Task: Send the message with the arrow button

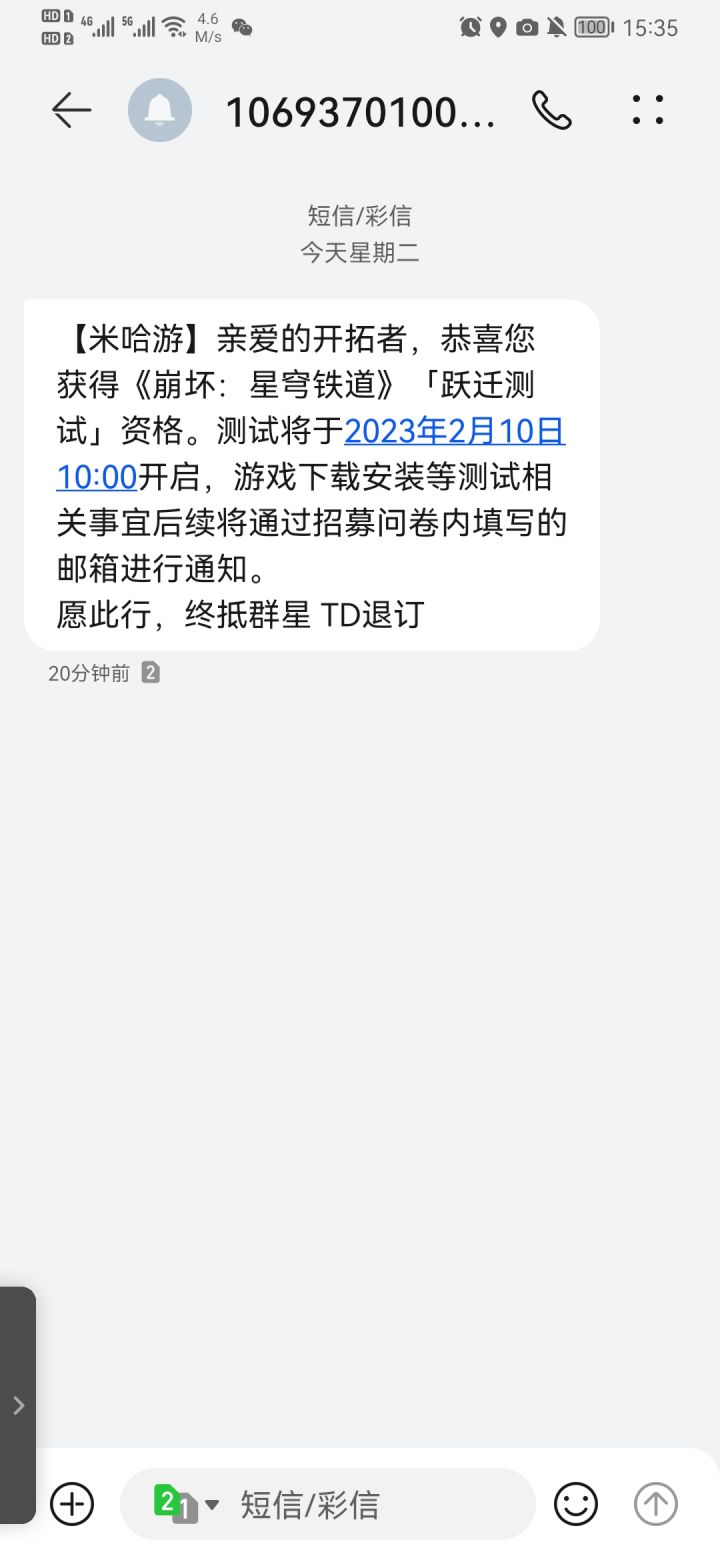Action: click(656, 1504)
